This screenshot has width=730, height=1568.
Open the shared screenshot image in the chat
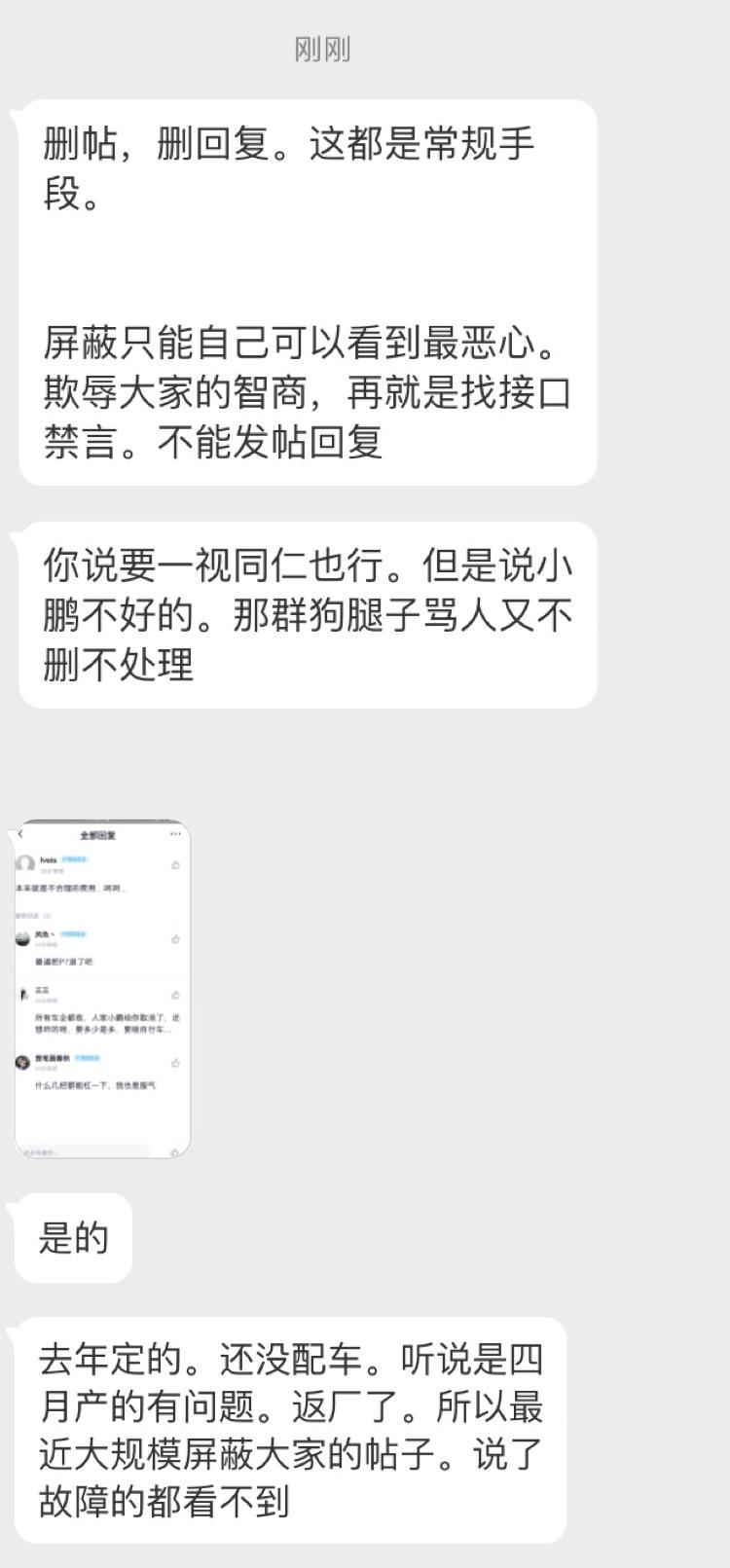102,989
